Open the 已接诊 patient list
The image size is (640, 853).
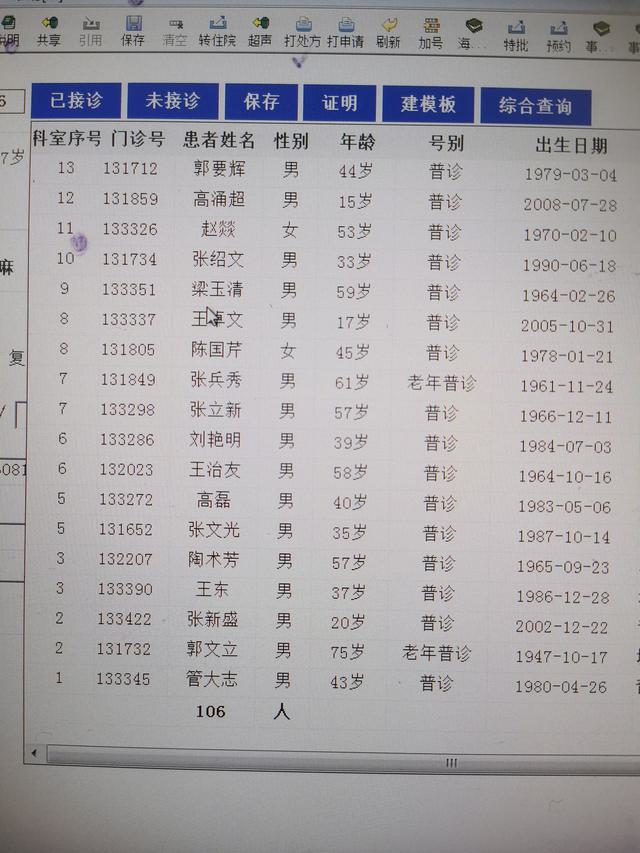76,102
